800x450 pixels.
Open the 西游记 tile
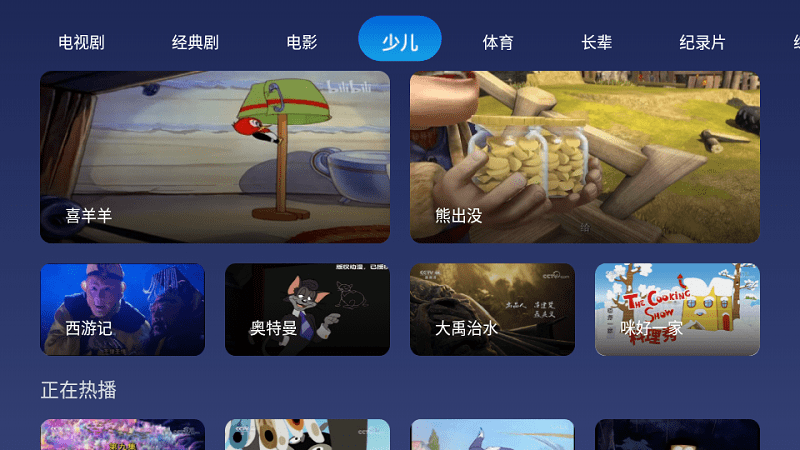(122, 309)
